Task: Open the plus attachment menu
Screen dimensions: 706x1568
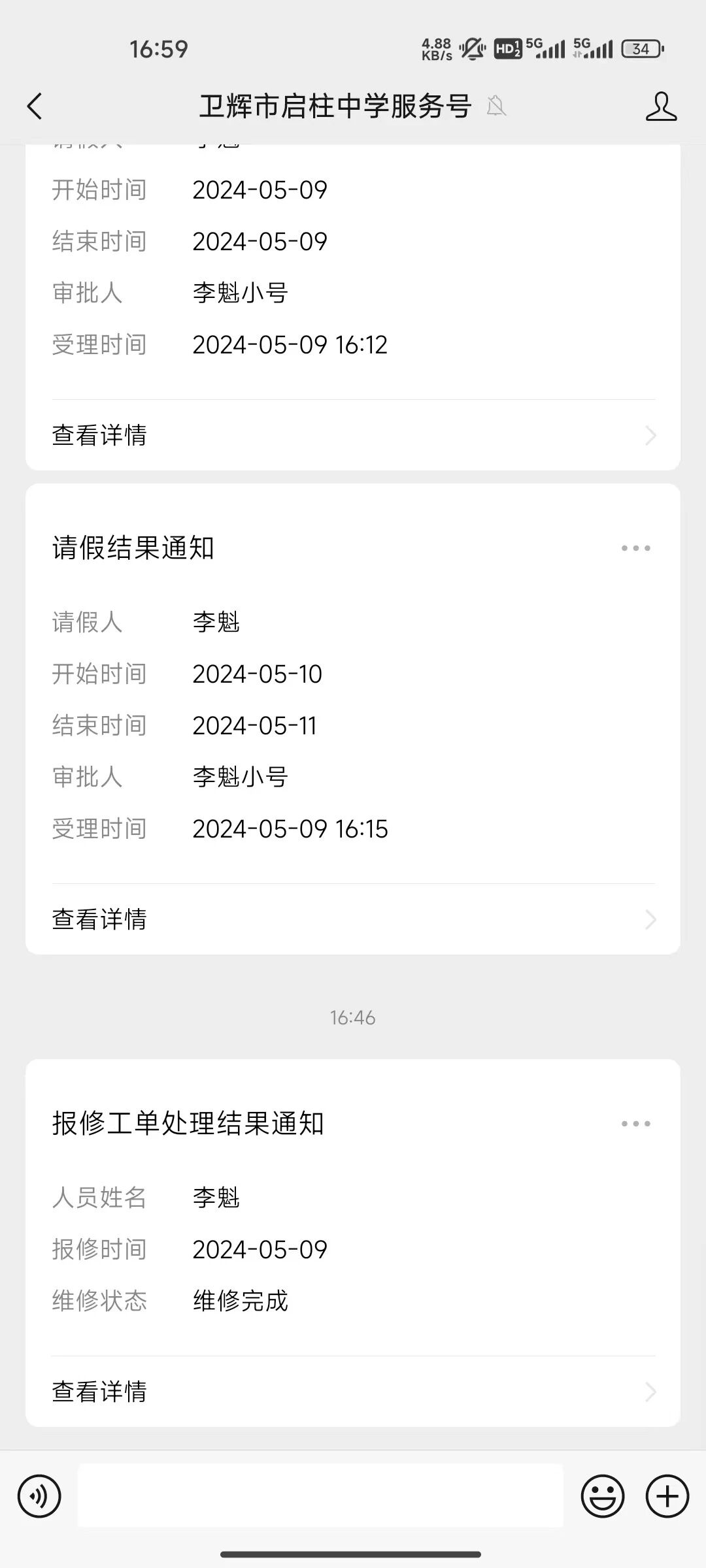Action: (667, 1495)
